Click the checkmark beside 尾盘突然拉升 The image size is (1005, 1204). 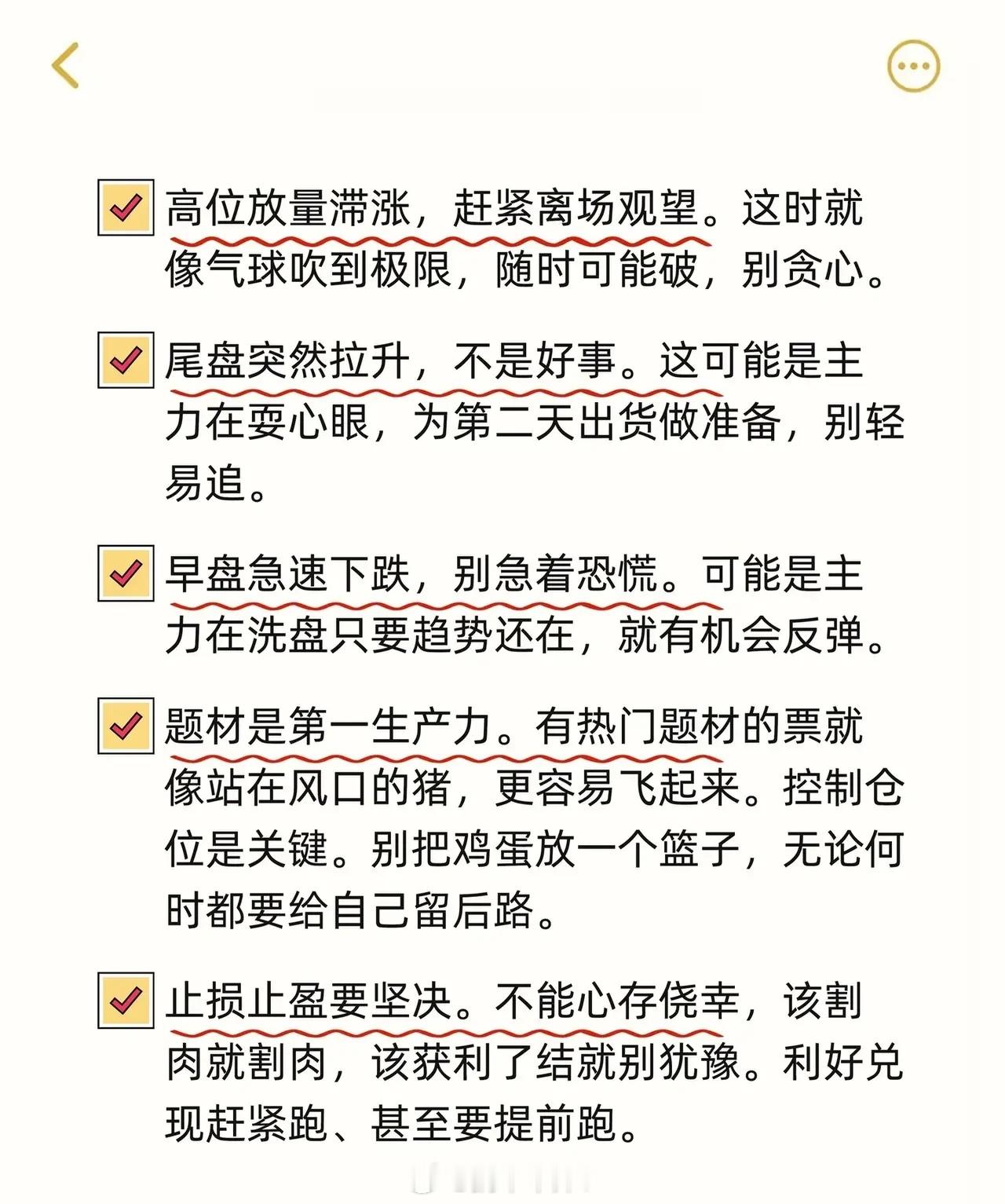click(123, 360)
